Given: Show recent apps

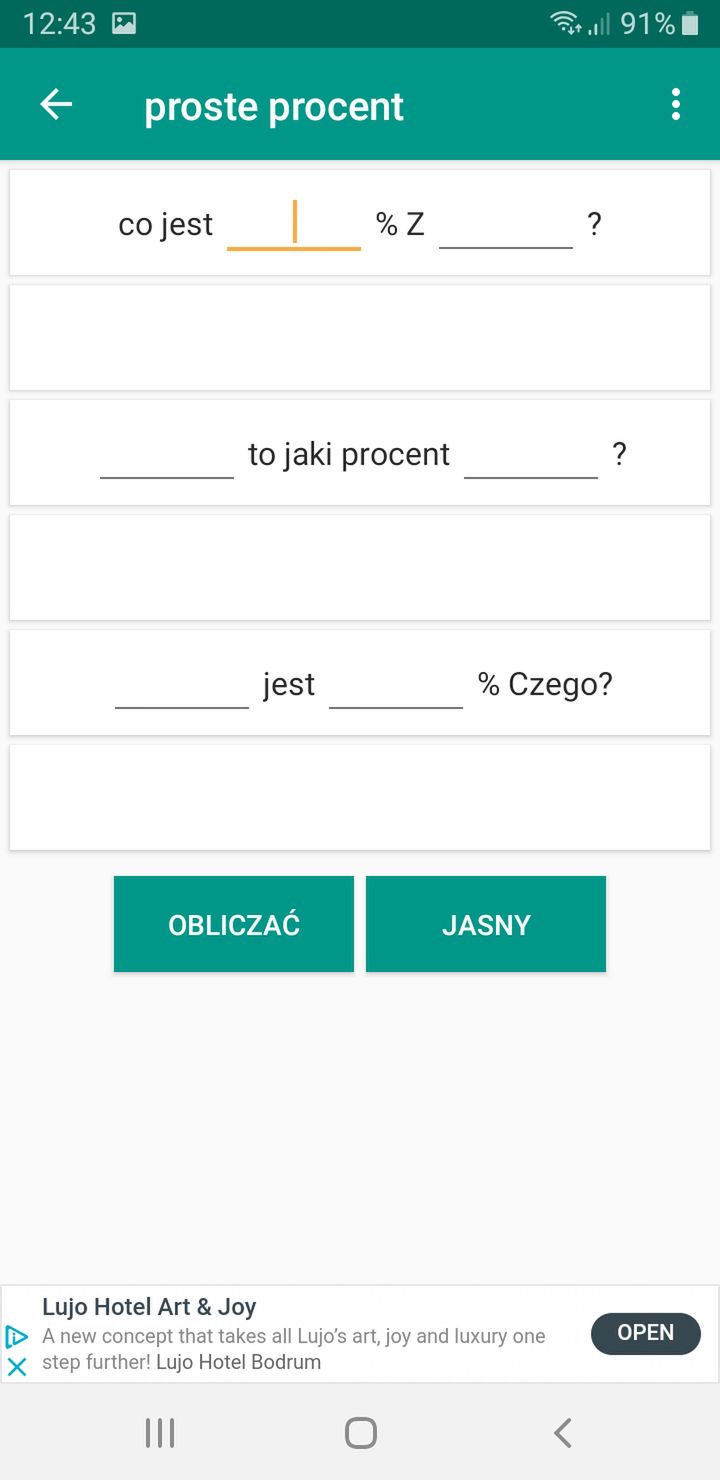Looking at the screenshot, I should [160, 1433].
